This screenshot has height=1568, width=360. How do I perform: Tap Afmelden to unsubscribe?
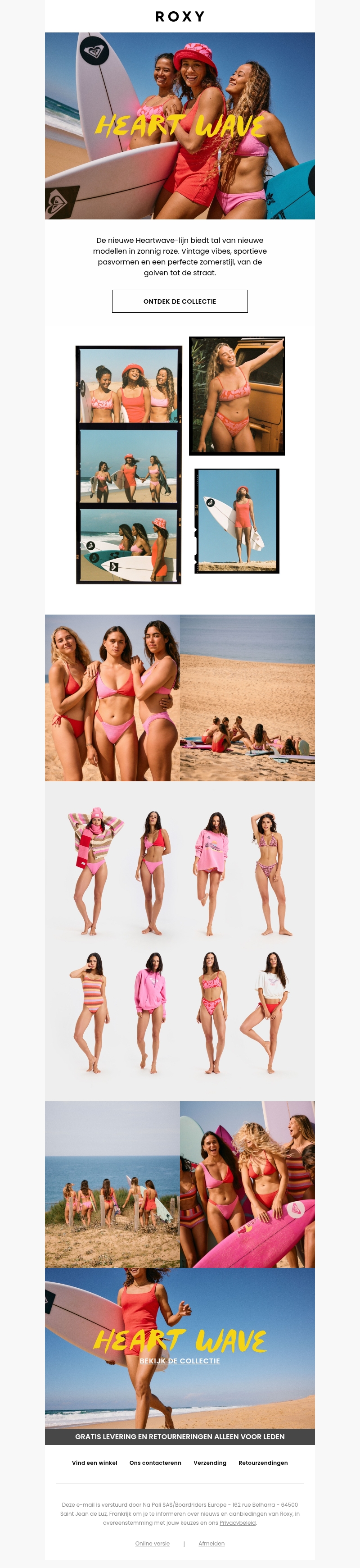pyautogui.click(x=211, y=1543)
